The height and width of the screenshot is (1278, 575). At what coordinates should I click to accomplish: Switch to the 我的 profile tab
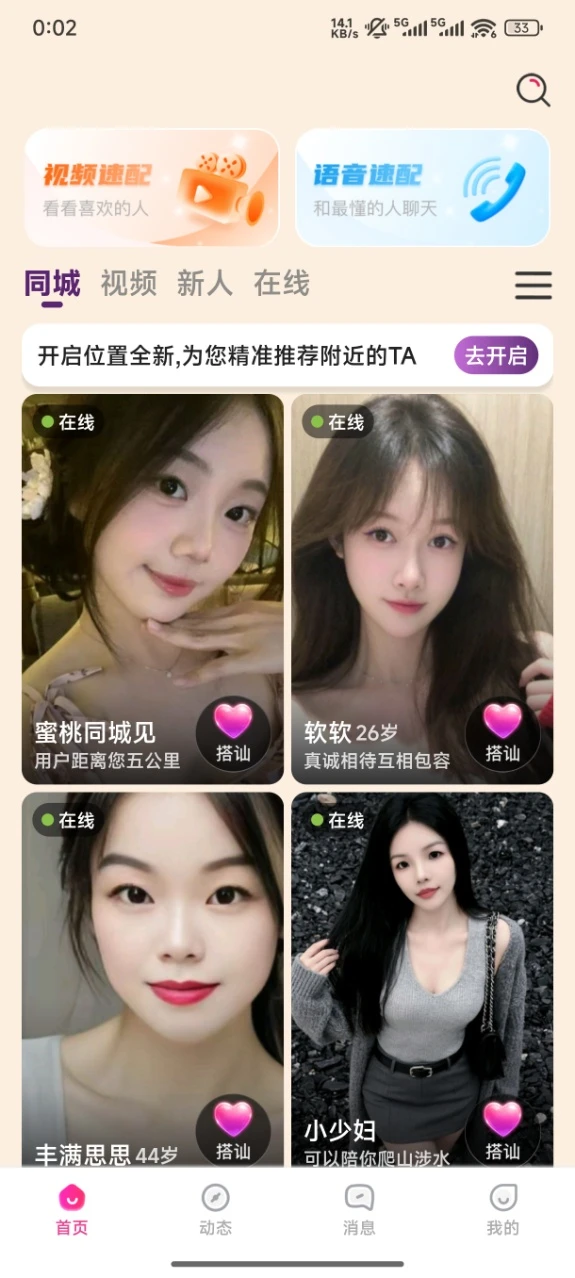[503, 1210]
